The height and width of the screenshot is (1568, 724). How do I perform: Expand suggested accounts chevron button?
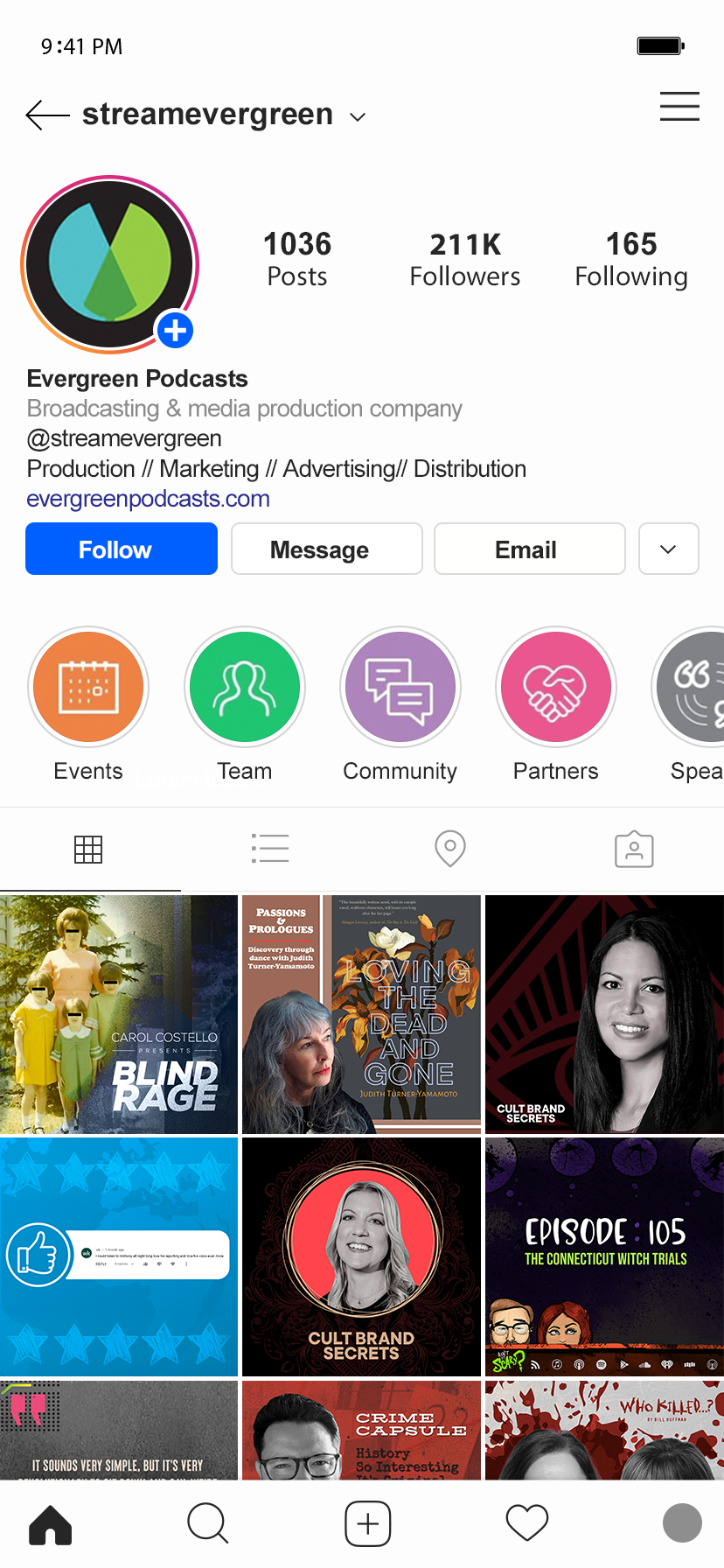[x=669, y=549]
